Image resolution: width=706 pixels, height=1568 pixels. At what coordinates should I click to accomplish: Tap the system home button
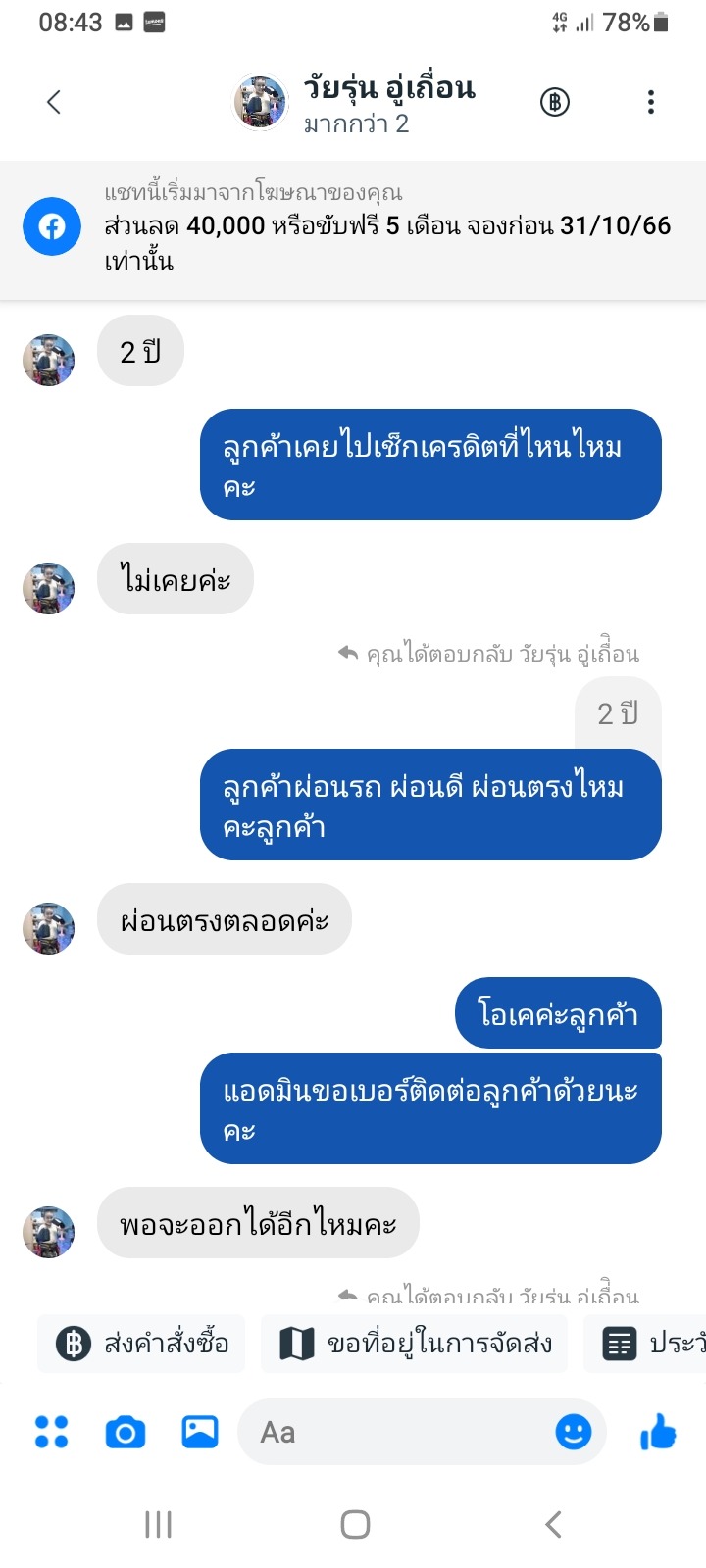(x=355, y=1524)
